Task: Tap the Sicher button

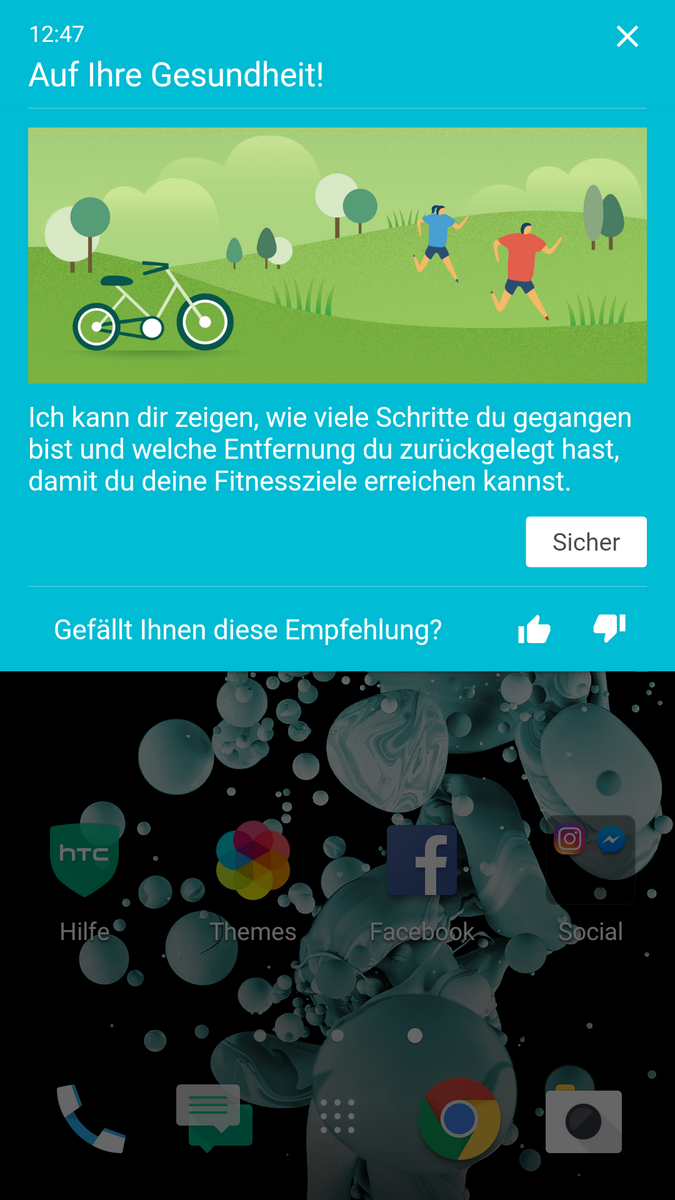Action: coord(586,542)
